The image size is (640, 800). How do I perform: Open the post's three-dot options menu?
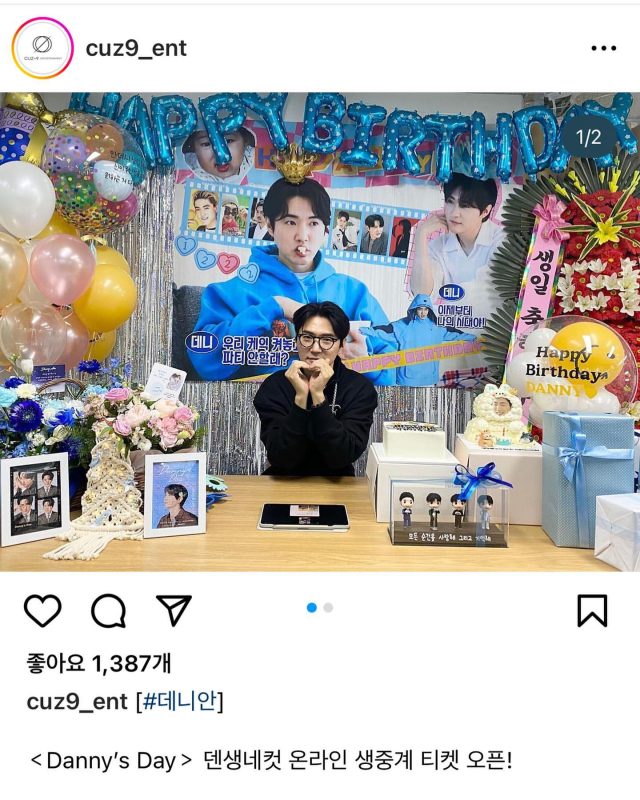[x=603, y=48]
